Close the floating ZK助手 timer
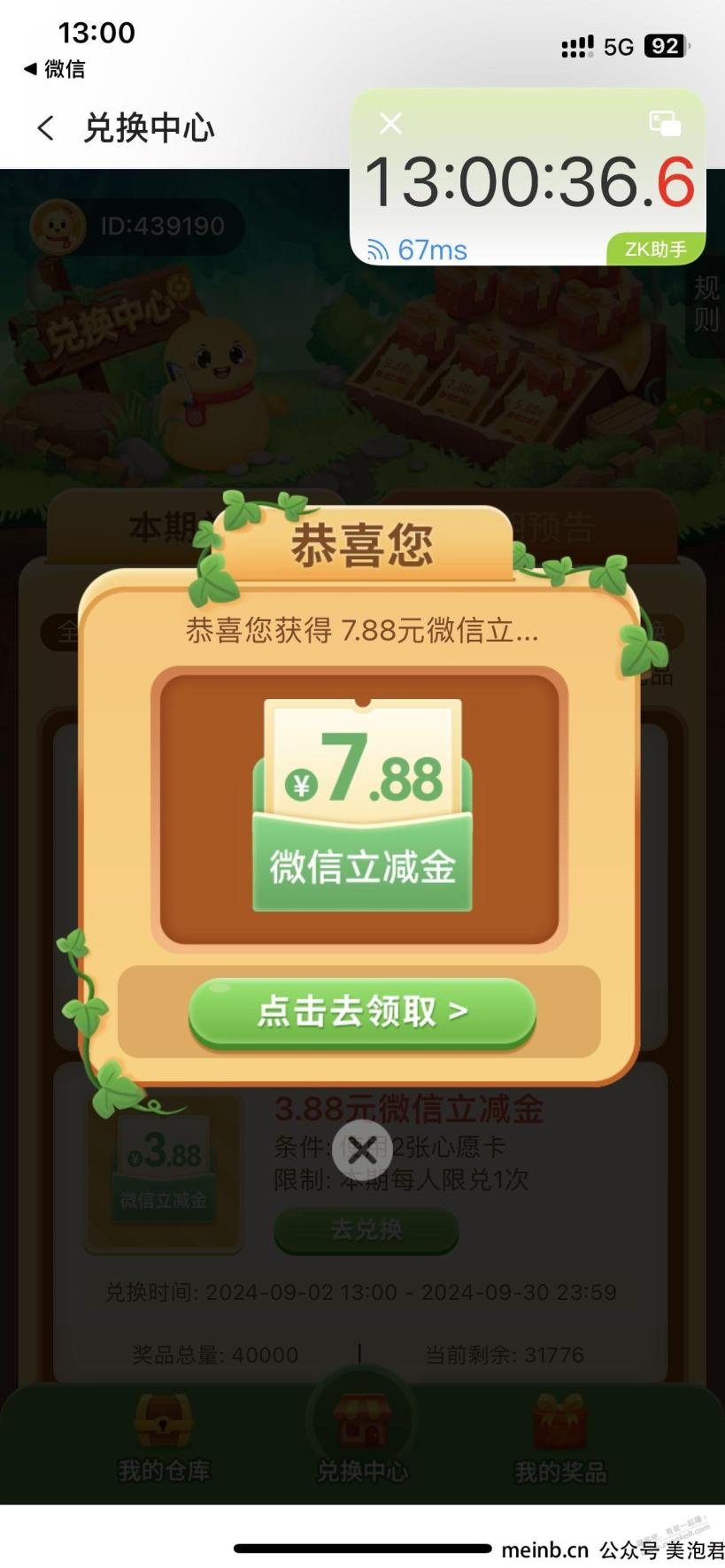This screenshot has width=725, height=1568. coord(390,123)
